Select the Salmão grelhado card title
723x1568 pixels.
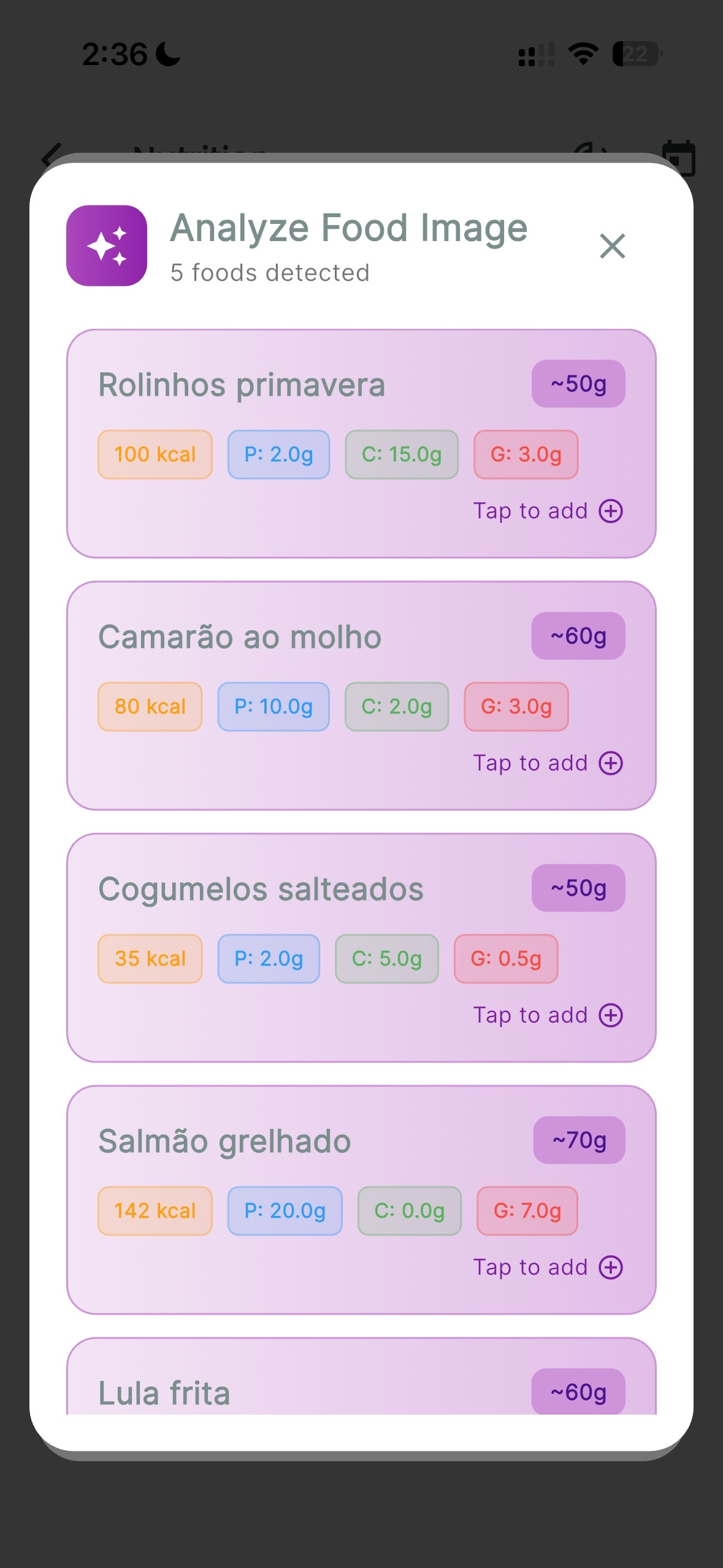pyautogui.click(x=224, y=1140)
